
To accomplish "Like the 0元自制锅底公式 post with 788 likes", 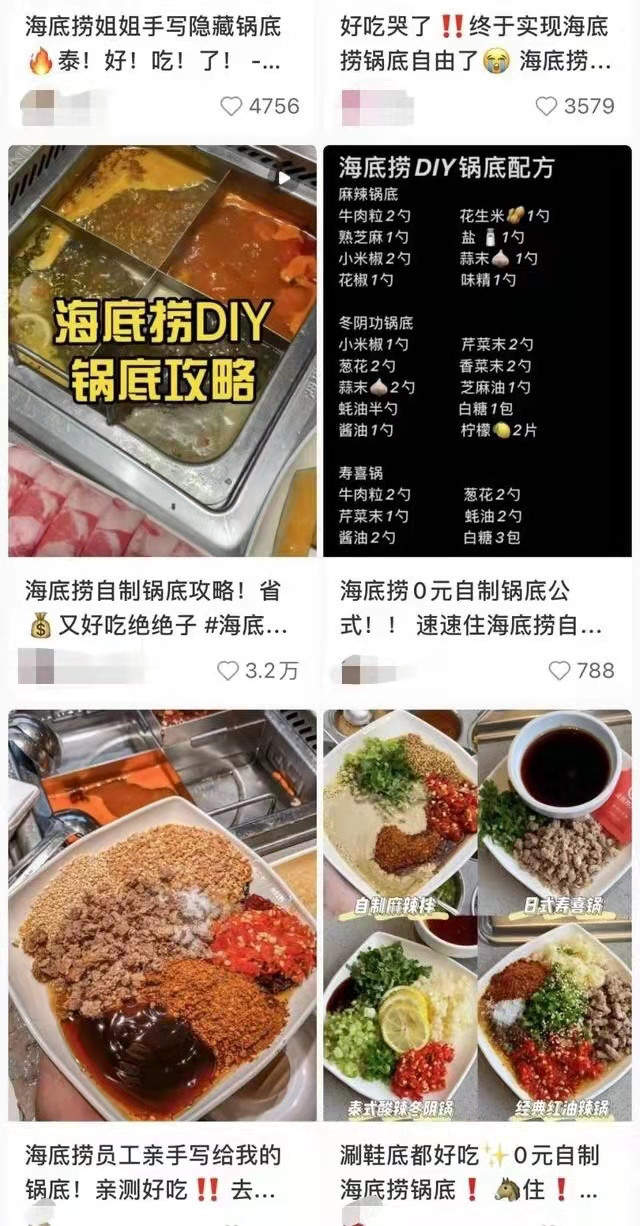I will [560, 670].
